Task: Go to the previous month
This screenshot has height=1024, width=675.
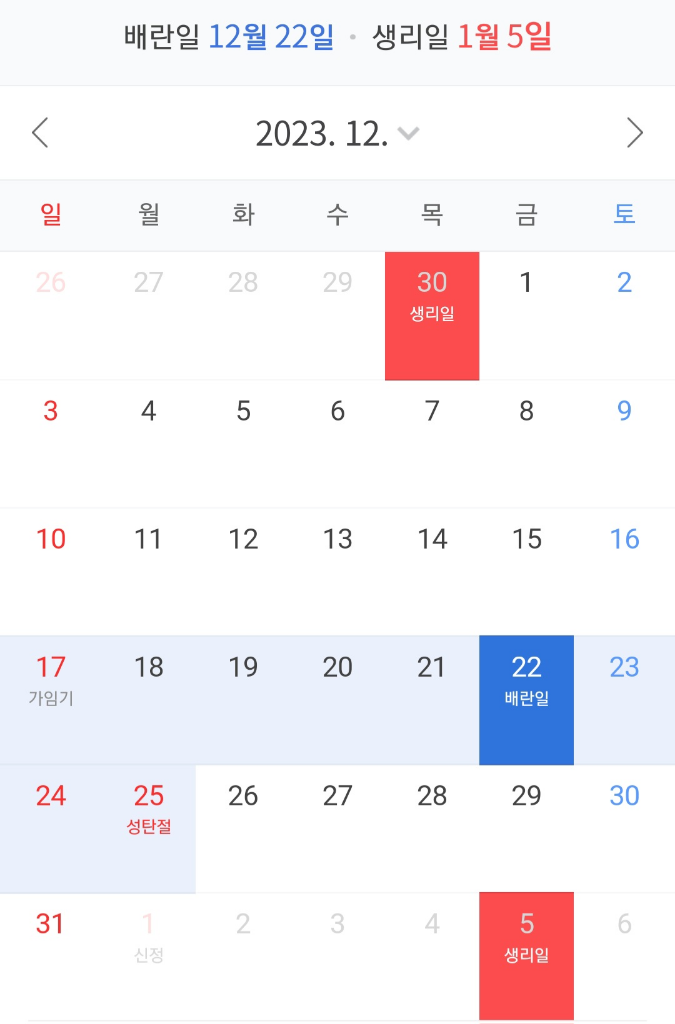Action: point(40,133)
